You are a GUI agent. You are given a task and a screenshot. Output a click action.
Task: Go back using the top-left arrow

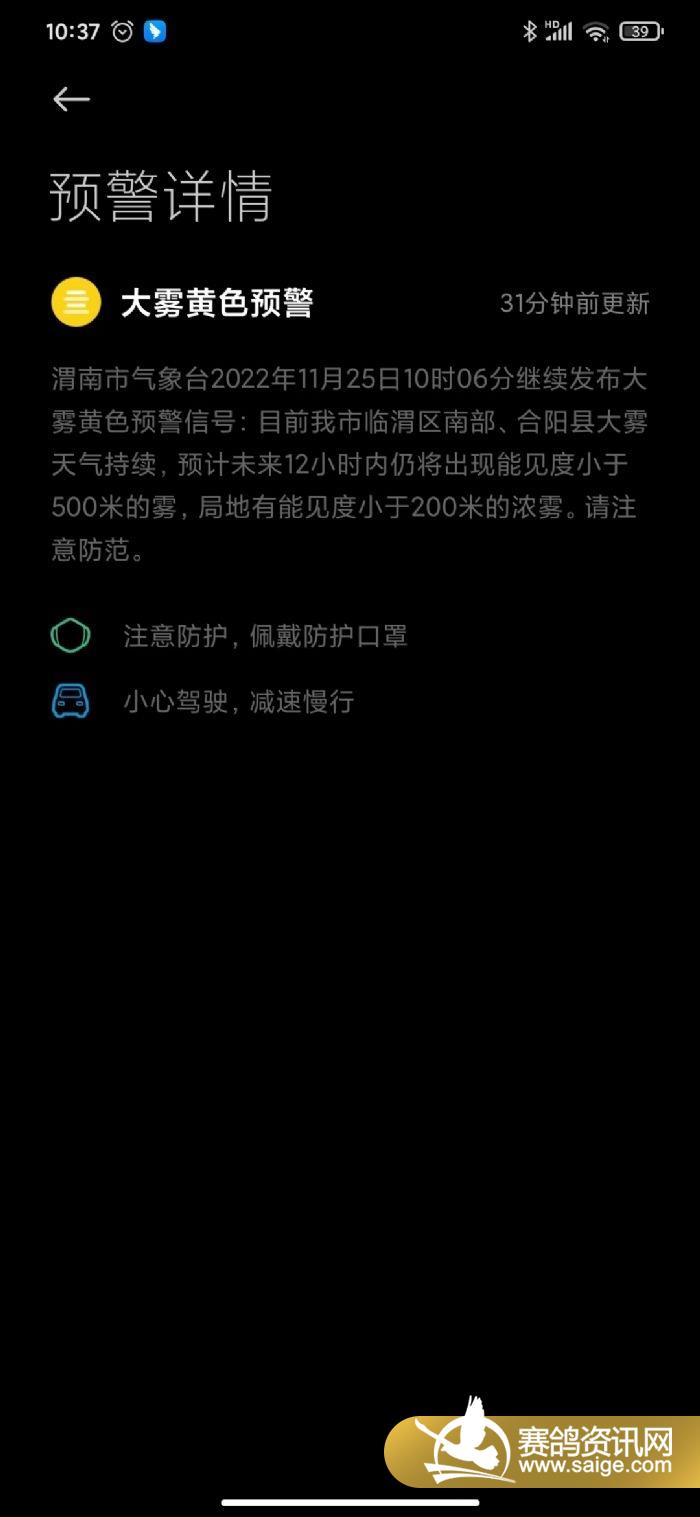point(71,98)
